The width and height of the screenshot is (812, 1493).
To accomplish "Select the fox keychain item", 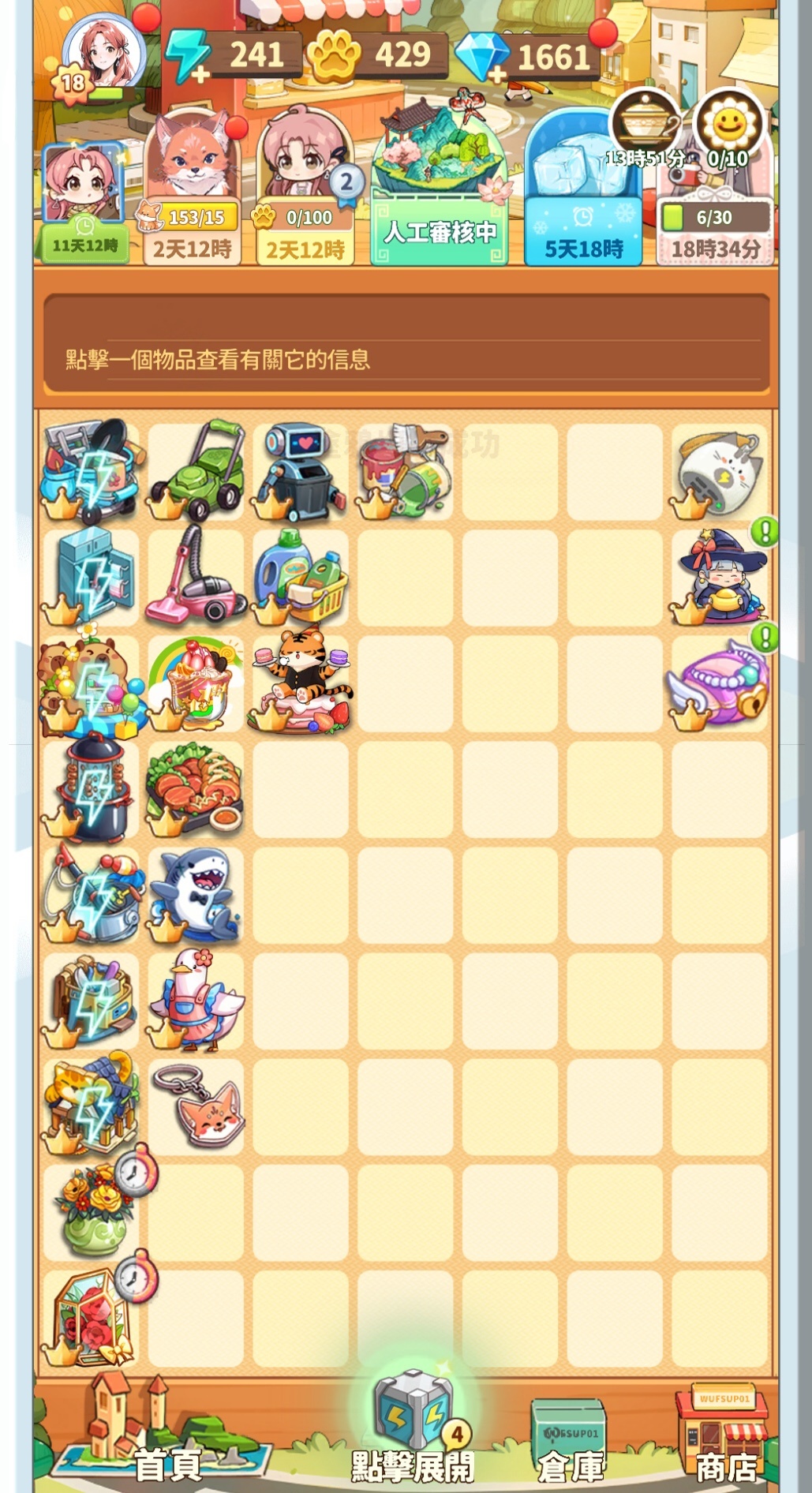I will [x=197, y=1103].
